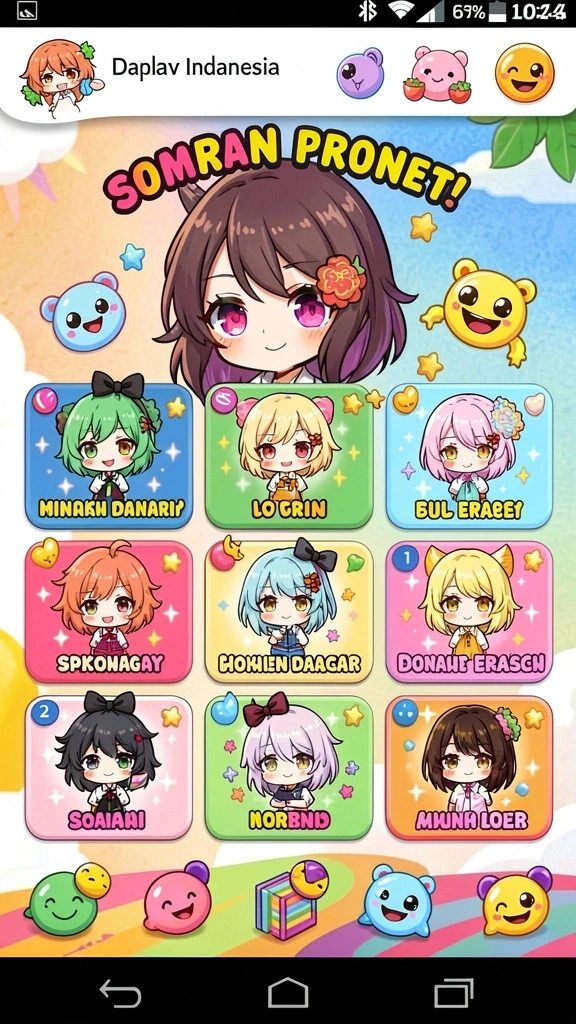Image resolution: width=576 pixels, height=1024 pixels.
Task: Open the rainbow book bottom tab
Action: (291, 900)
